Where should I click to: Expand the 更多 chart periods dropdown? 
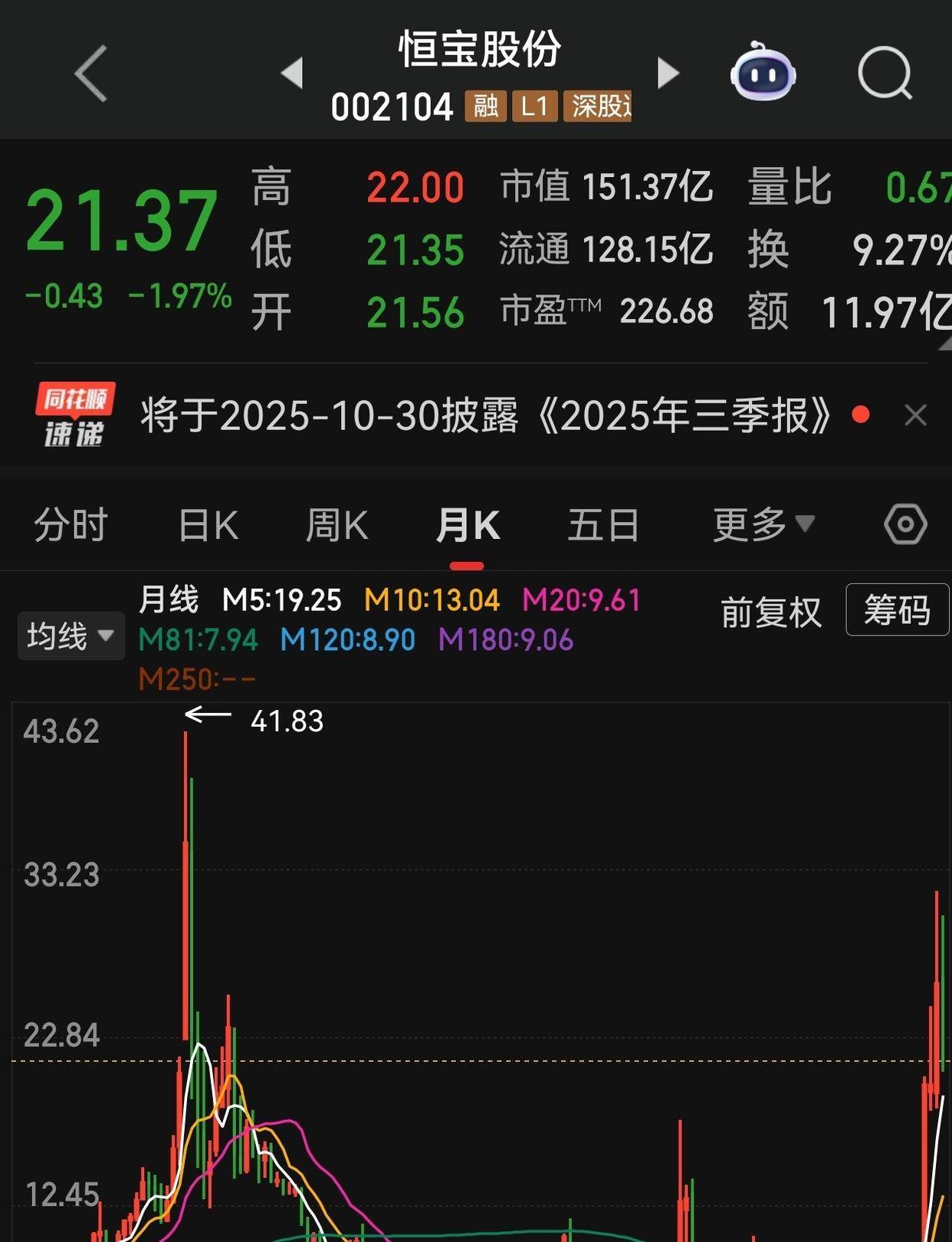[763, 525]
